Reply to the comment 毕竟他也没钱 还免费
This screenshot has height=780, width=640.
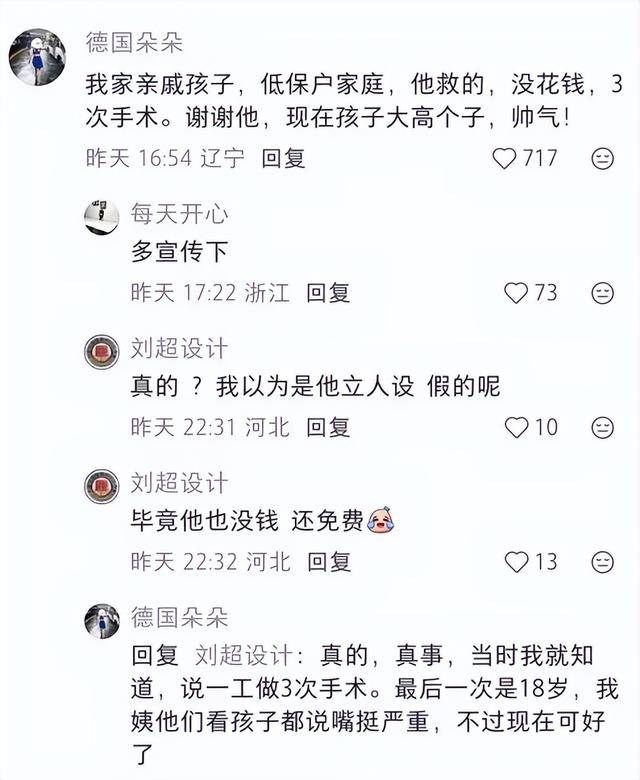pyautogui.click(x=328, y=562)
